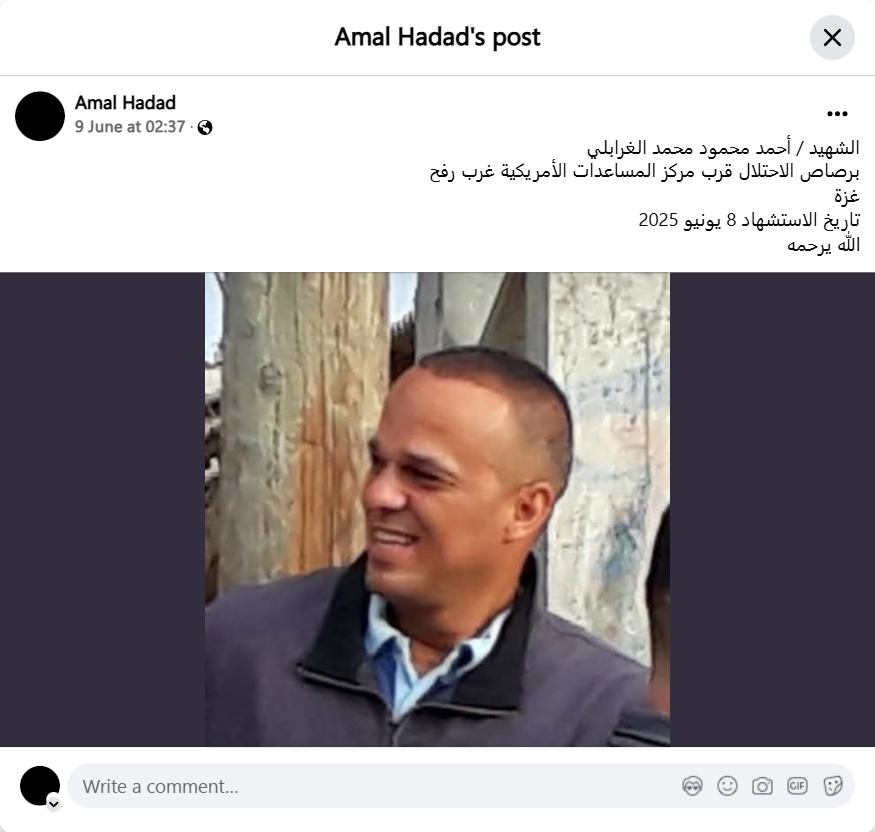Open the emoji picker for the comment
This screenshot has width=875, height=832.
coord(727,786)
